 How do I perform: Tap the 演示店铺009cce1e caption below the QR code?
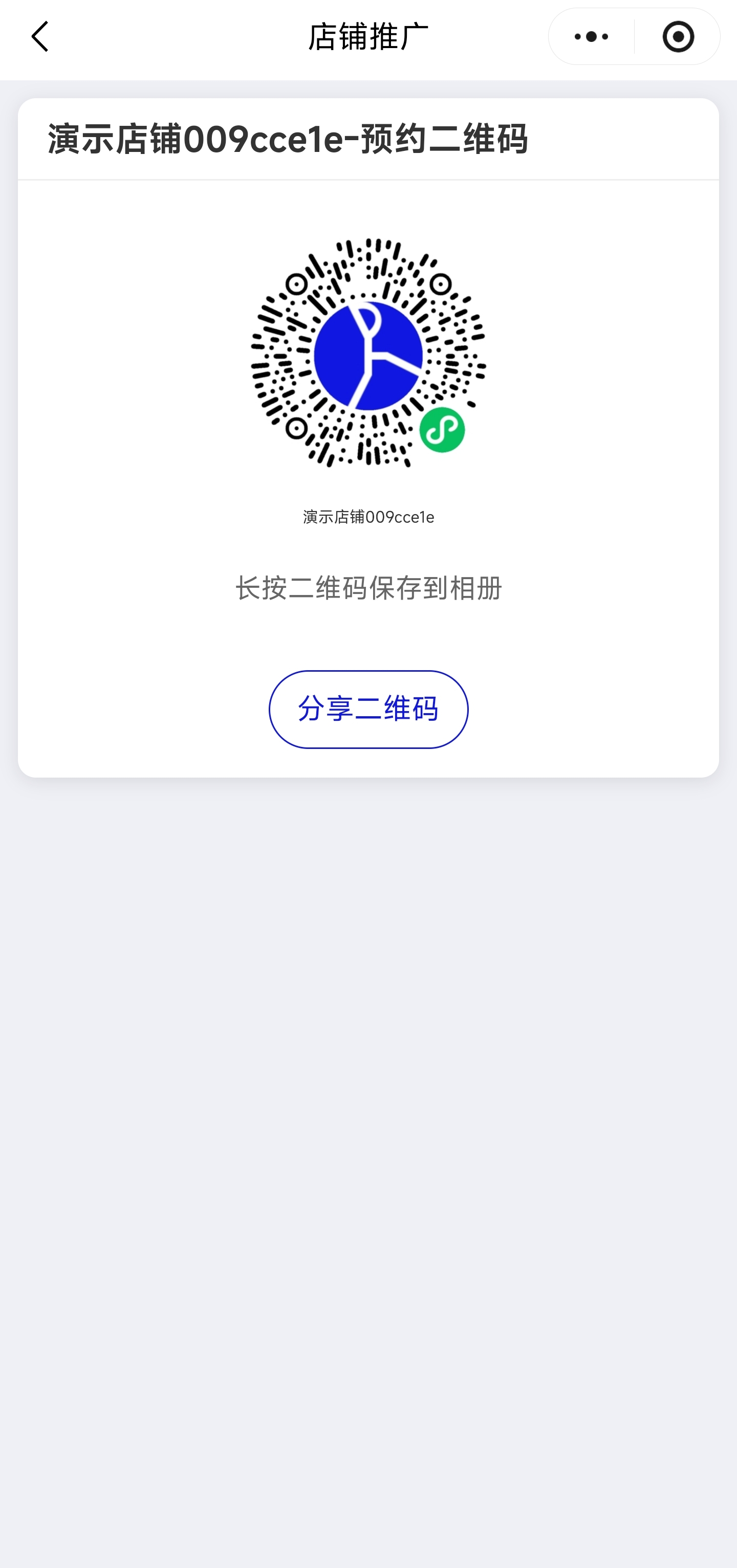(368, 517)
